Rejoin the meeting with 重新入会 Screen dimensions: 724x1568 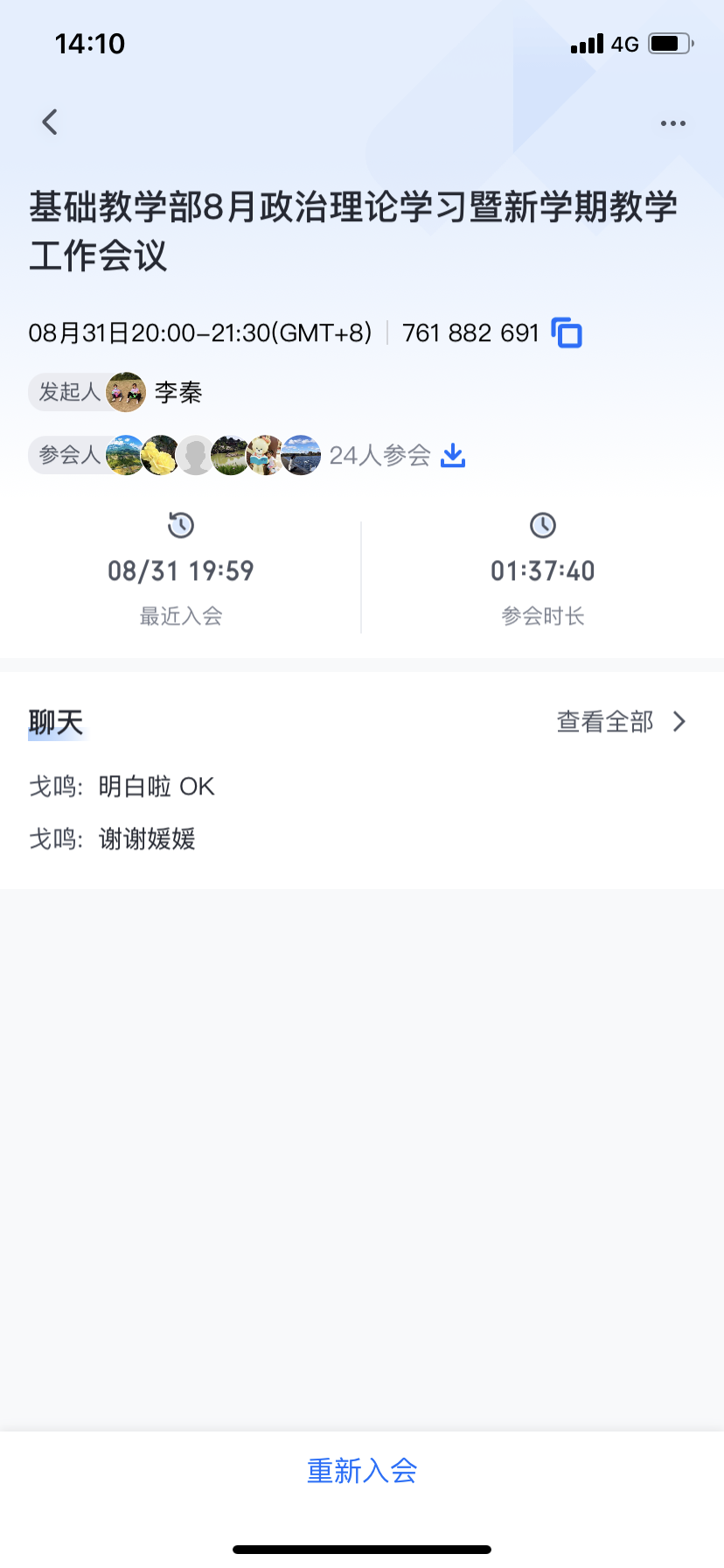coord(362,1471)
